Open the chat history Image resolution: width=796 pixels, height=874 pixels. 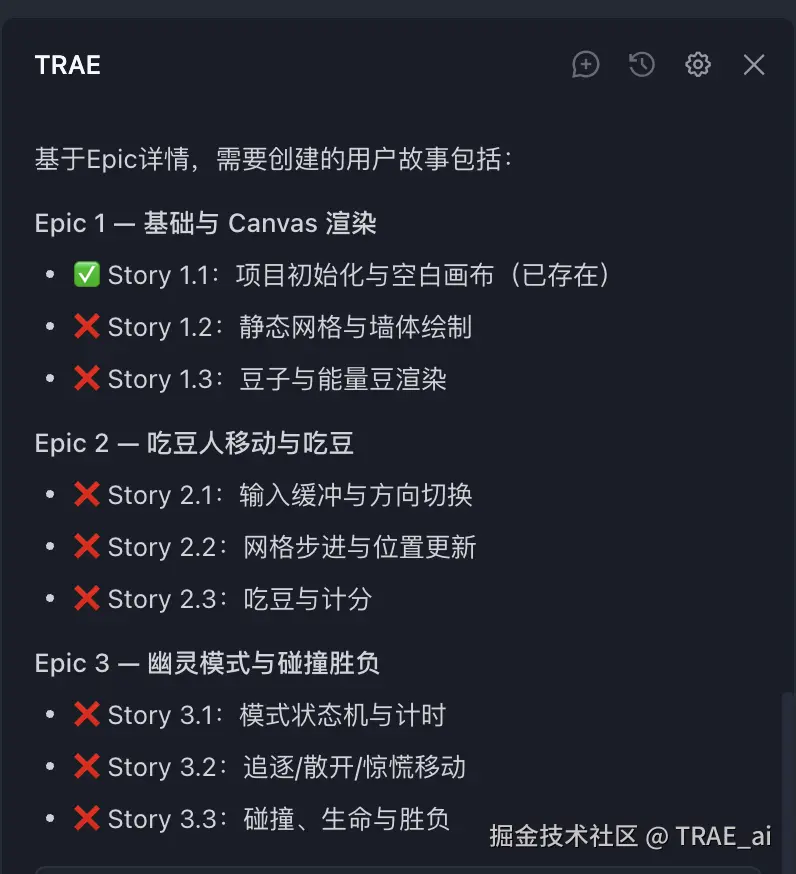click(x=641, y=65)
